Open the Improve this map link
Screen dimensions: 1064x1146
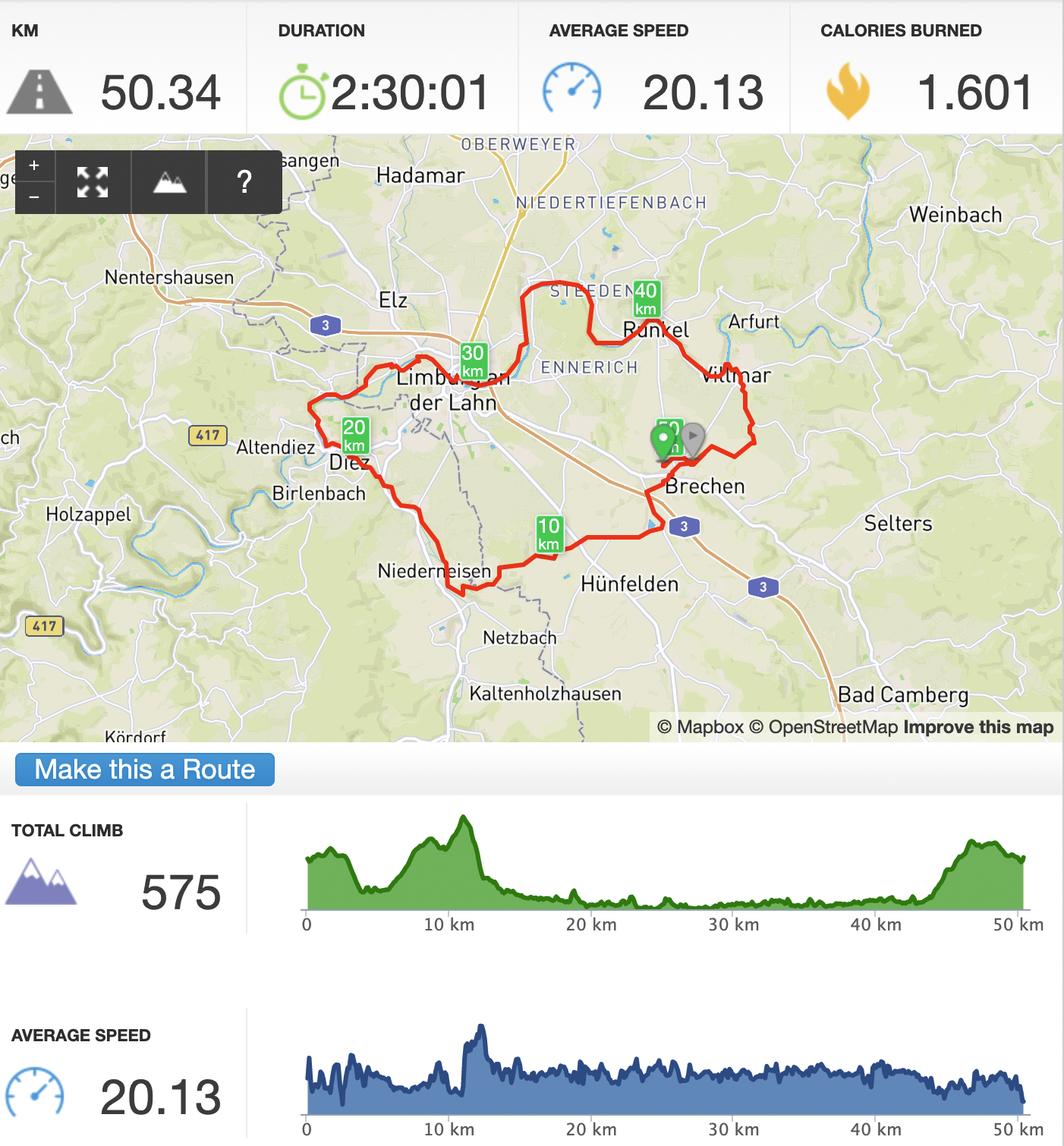pos(977,727)
